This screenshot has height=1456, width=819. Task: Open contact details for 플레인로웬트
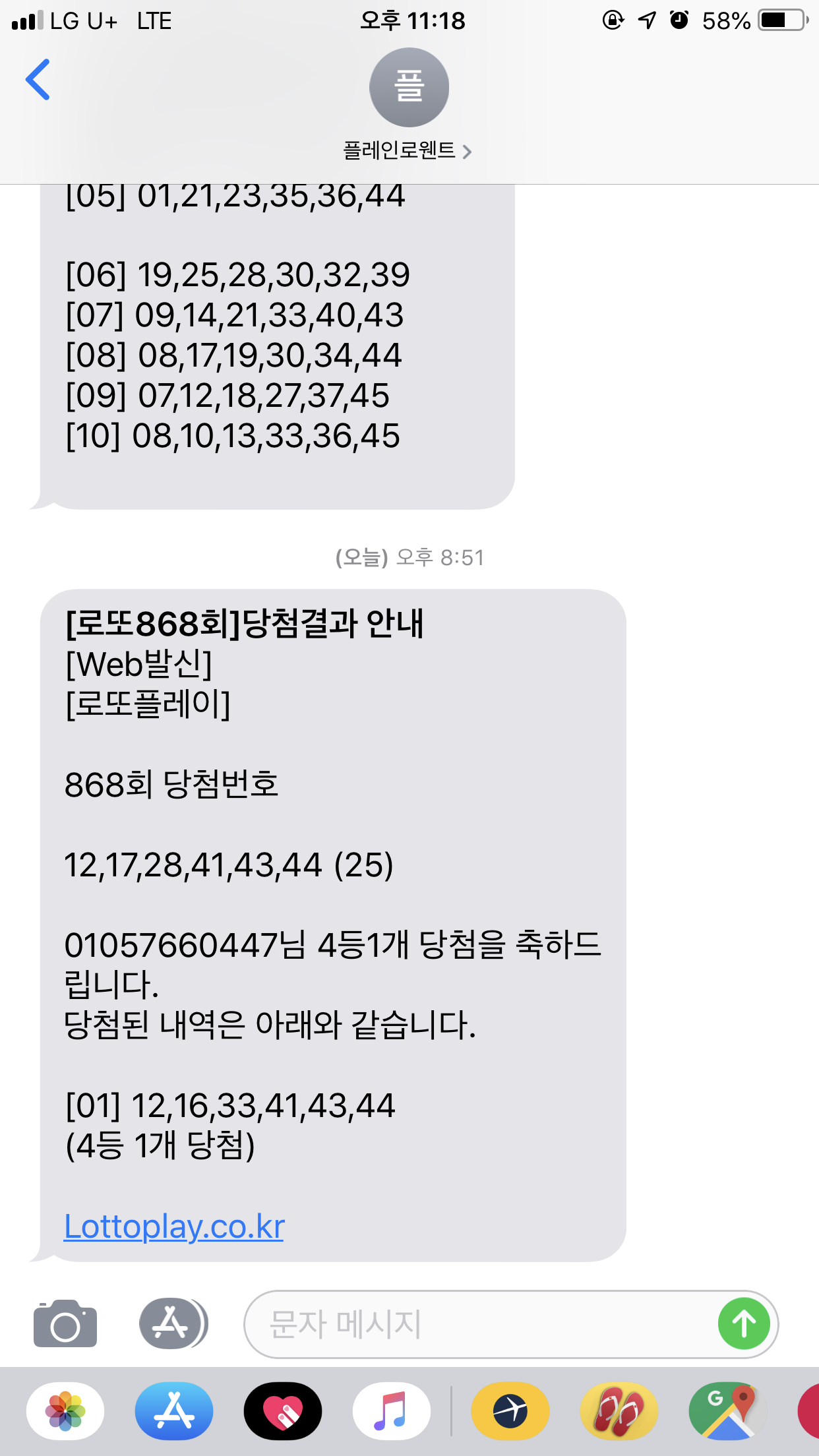(x=408, y=151)
